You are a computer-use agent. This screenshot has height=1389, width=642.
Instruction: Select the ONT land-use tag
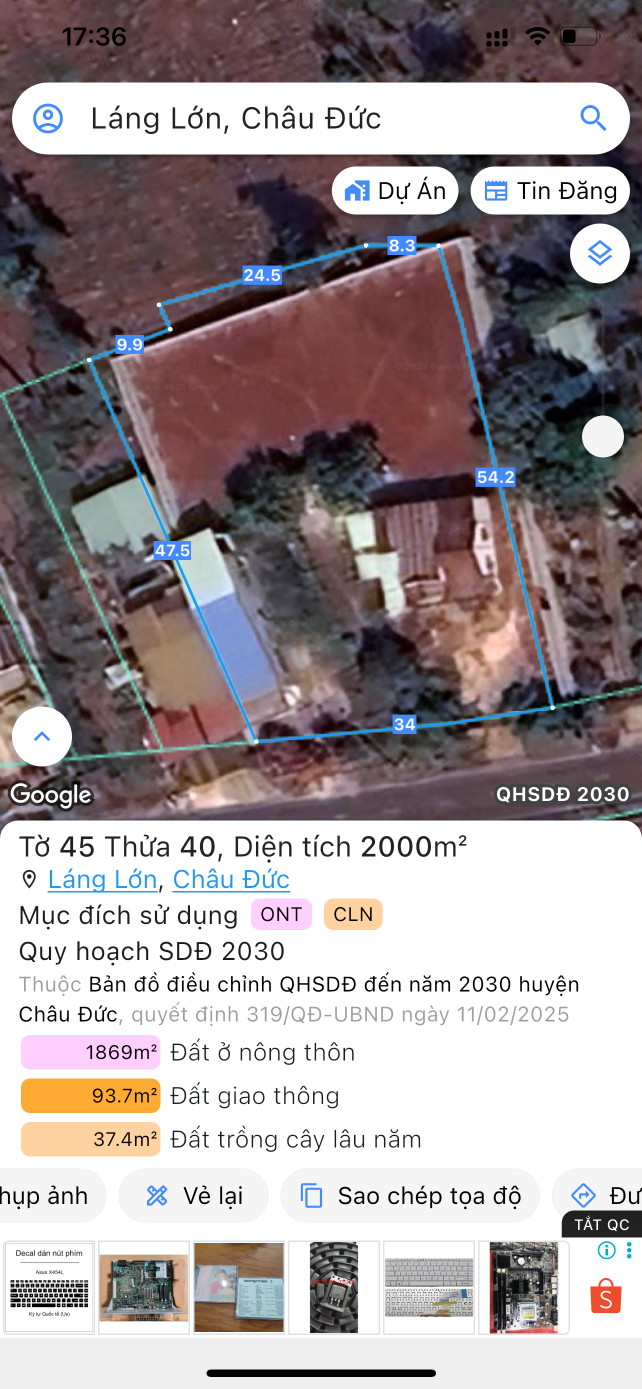click(x=281, y=914)
